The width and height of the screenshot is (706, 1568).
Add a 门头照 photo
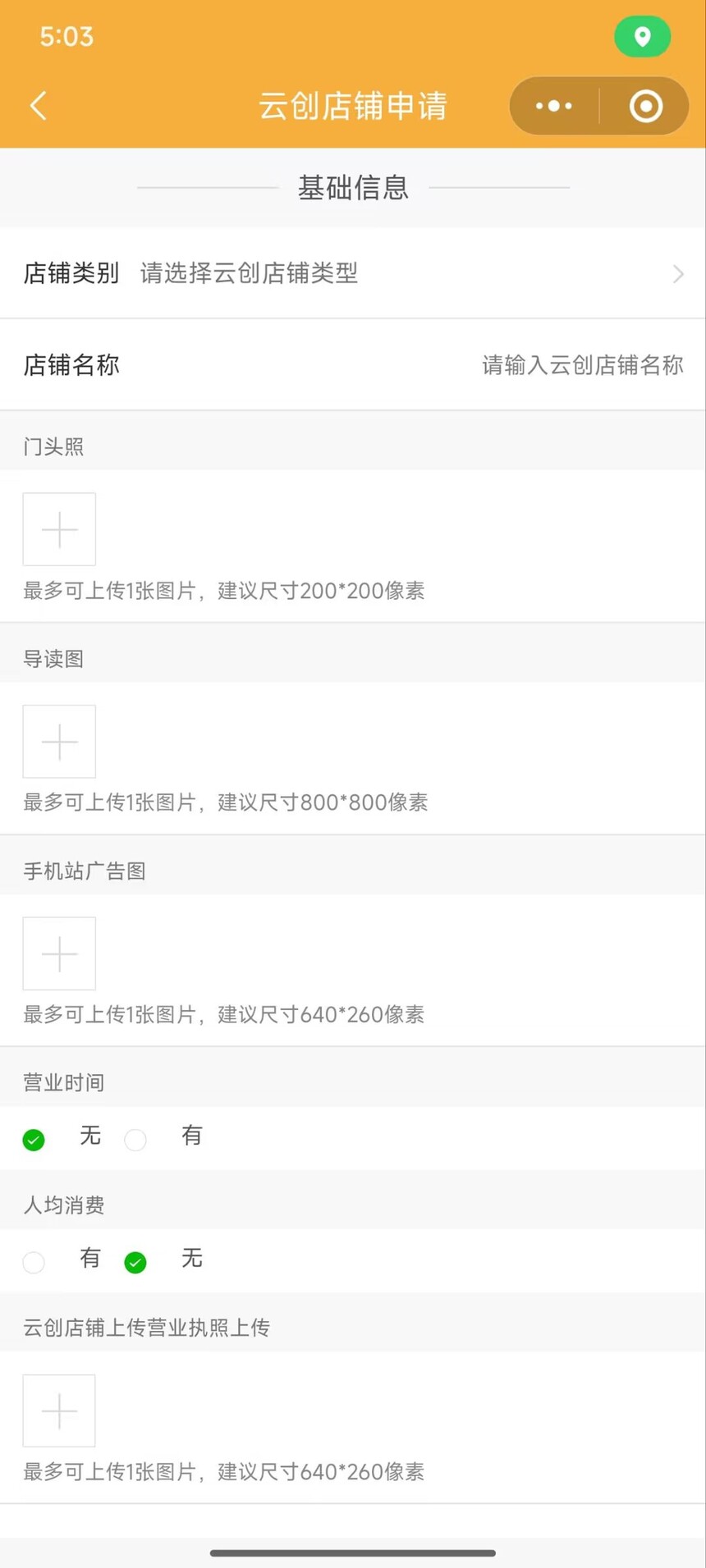(x=59, y=529)
